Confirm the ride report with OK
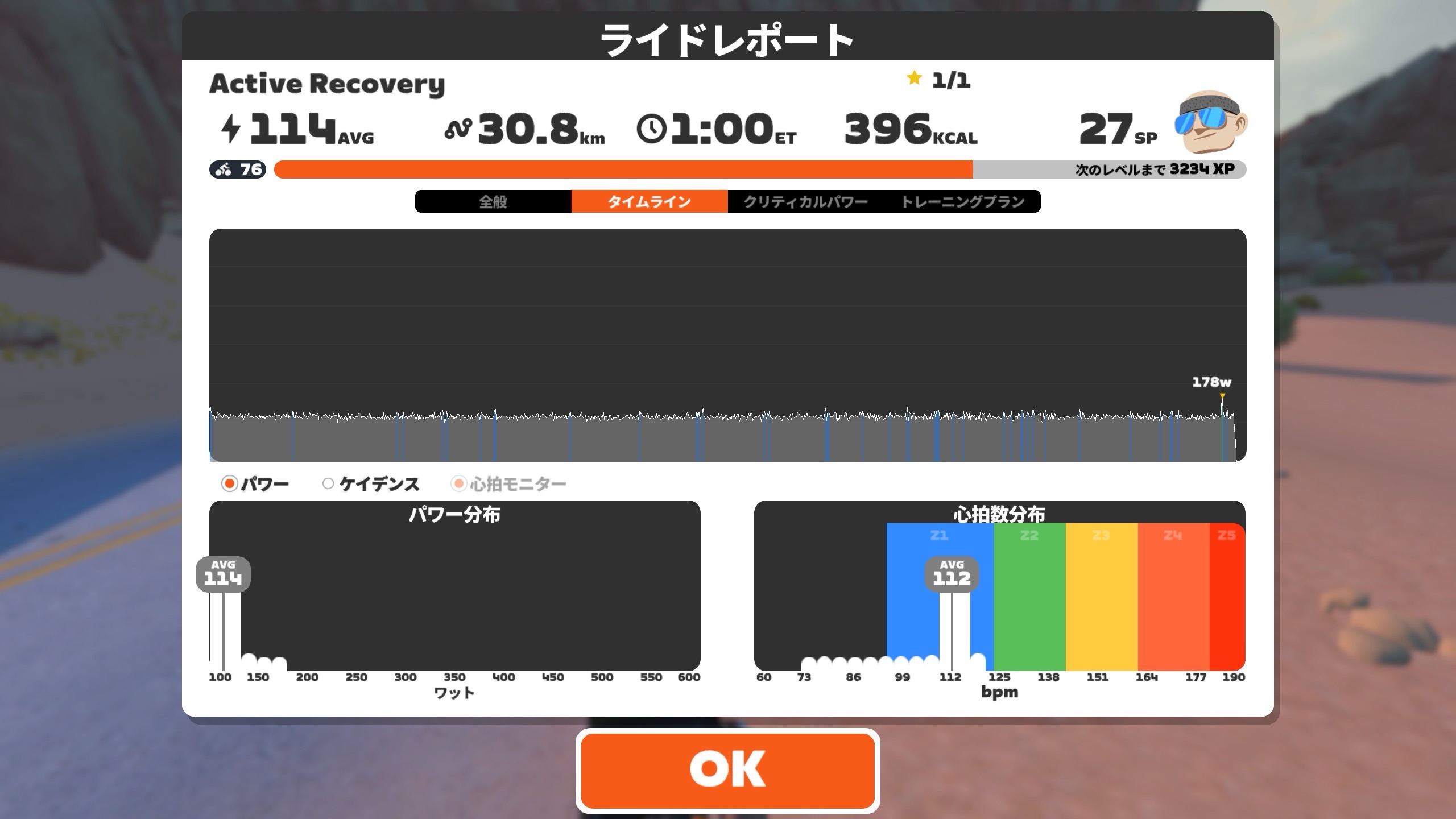1456x819 pixels. (727, 770)
